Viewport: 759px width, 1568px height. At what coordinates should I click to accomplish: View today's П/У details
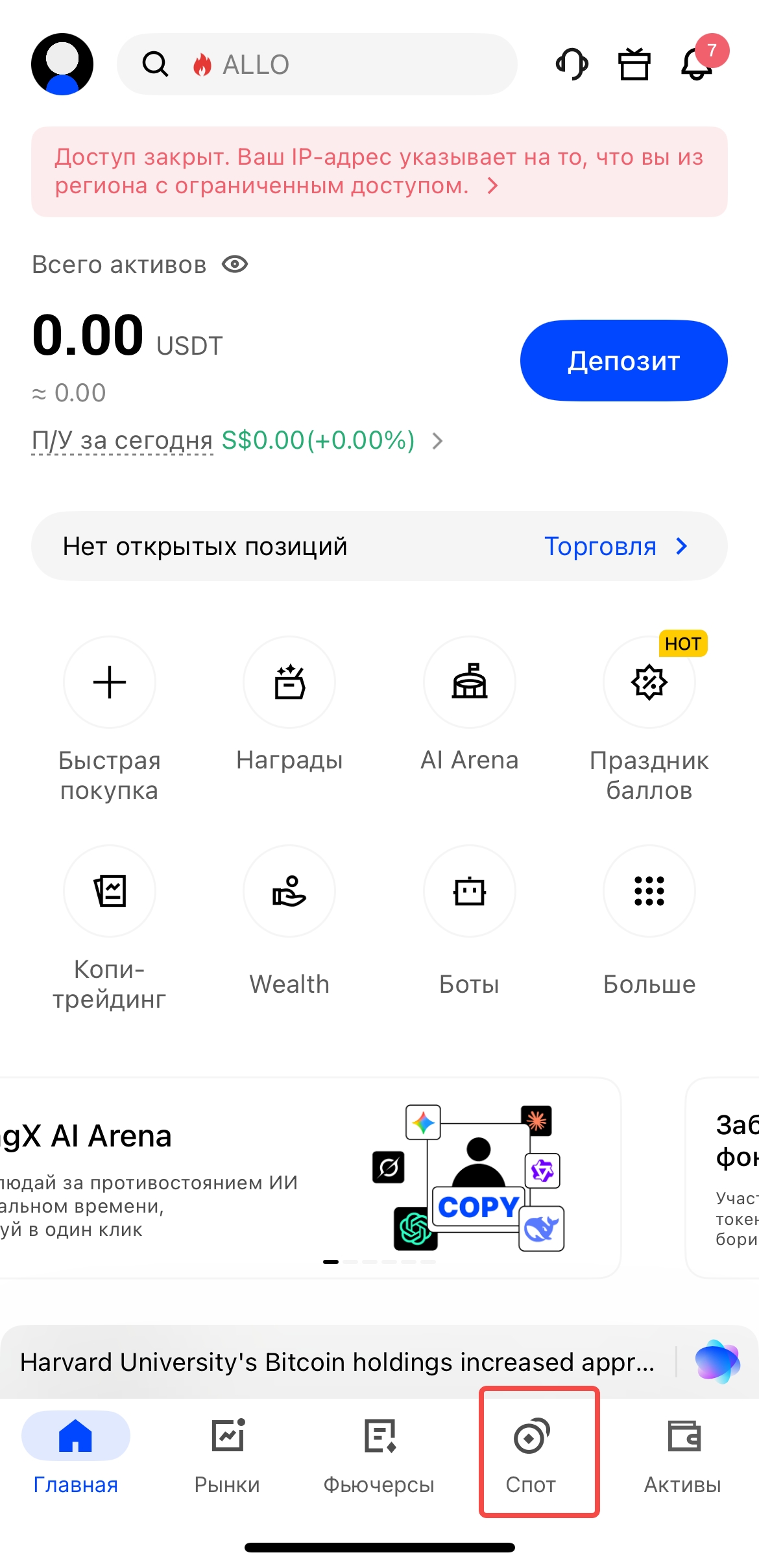(237, 441)
